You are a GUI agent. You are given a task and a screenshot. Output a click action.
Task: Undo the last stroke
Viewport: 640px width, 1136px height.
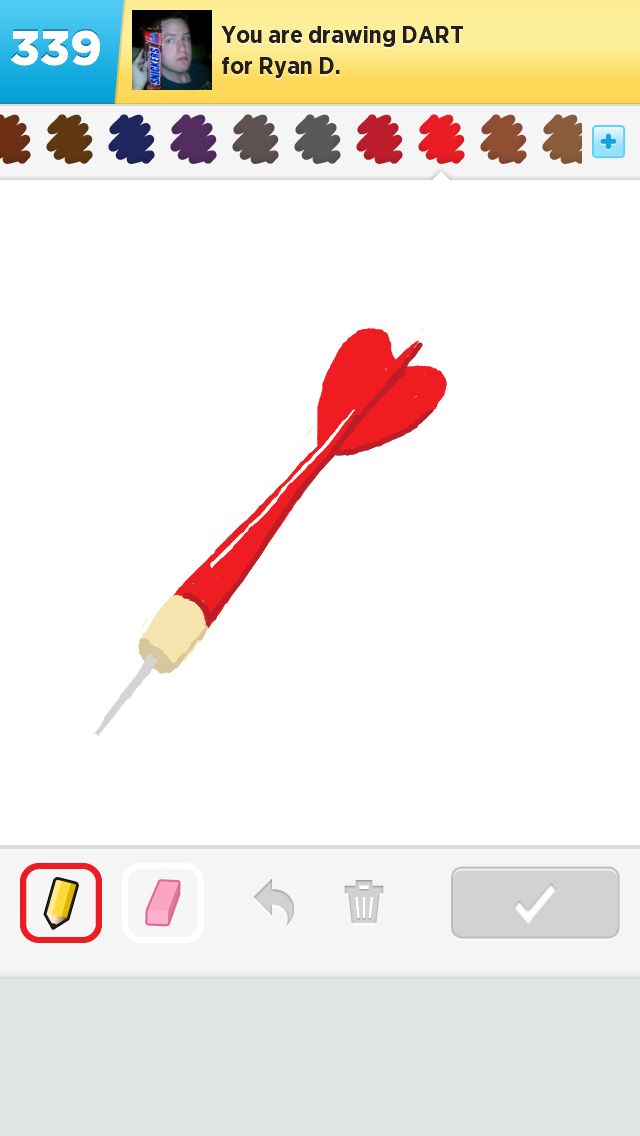(x=274, y=902)
